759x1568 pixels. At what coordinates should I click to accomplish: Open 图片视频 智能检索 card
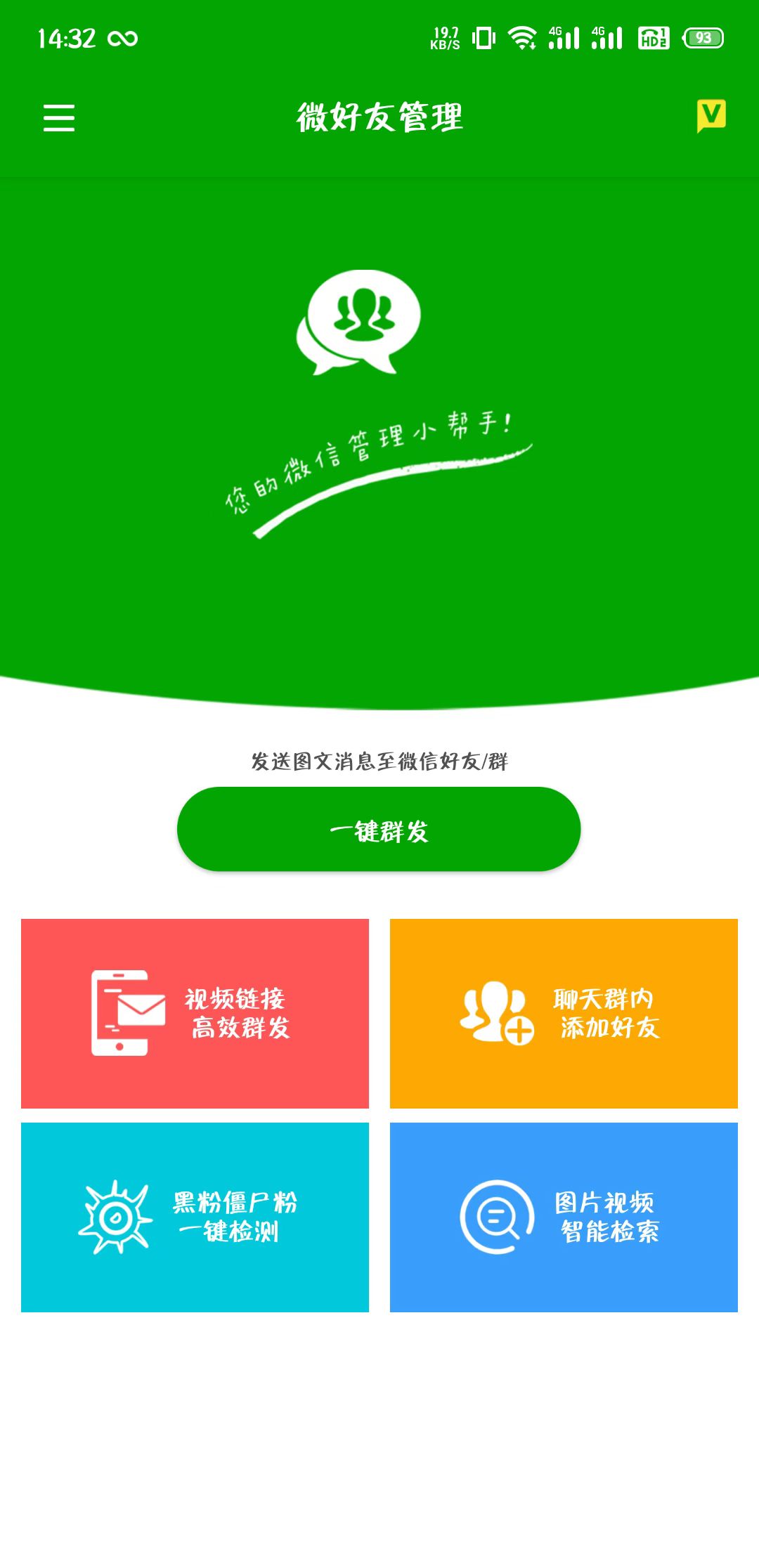[x=564, y=1217]
